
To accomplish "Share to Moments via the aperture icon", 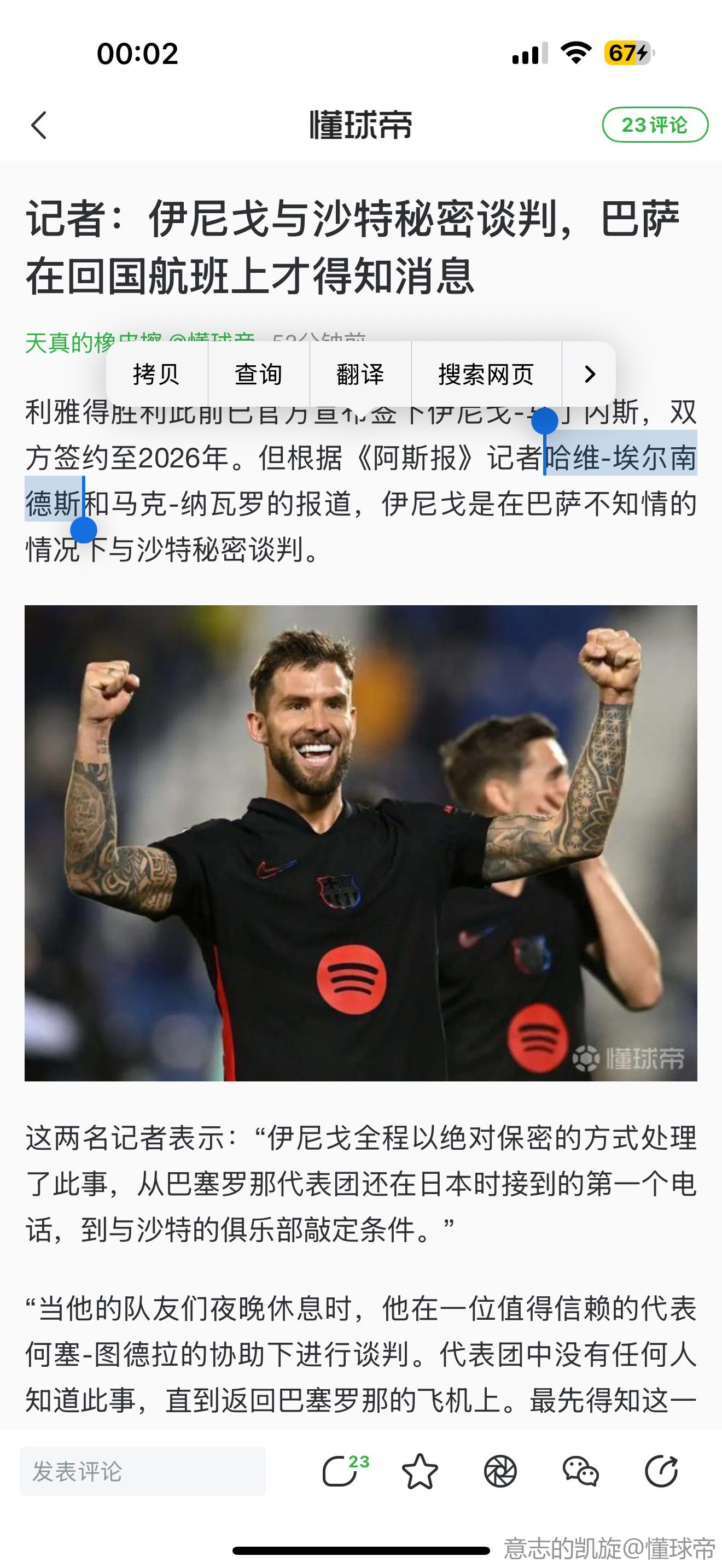I will point(500,1471).
